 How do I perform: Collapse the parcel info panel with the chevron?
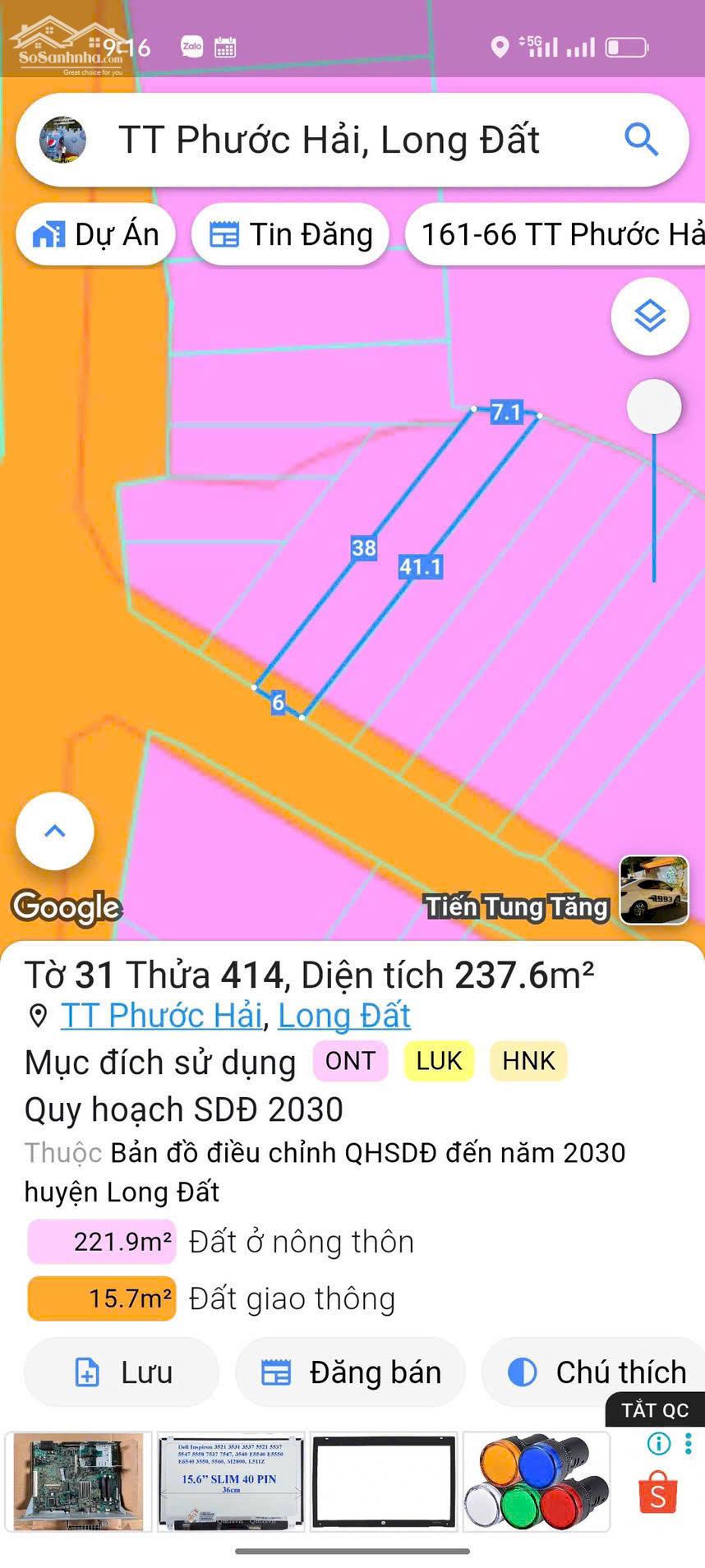click(x=54, y=831)
